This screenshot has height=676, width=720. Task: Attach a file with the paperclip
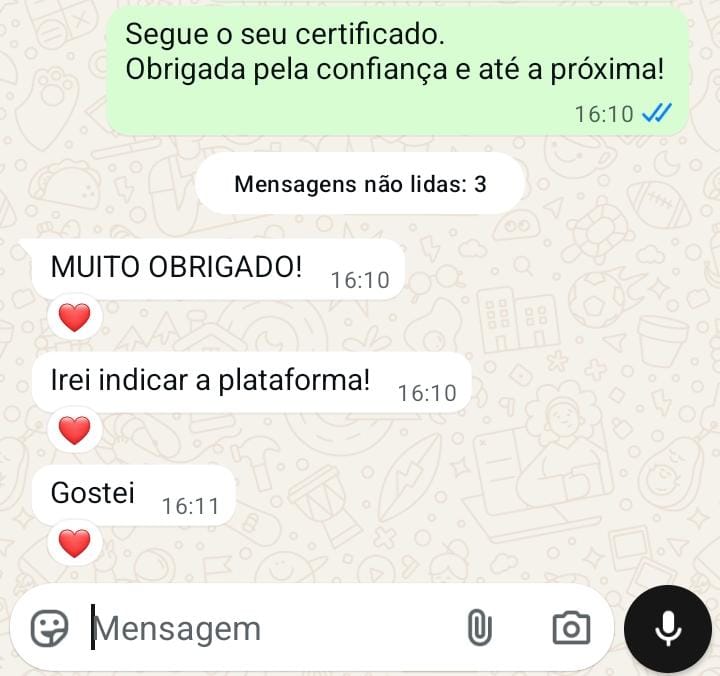tap(479, 628)
